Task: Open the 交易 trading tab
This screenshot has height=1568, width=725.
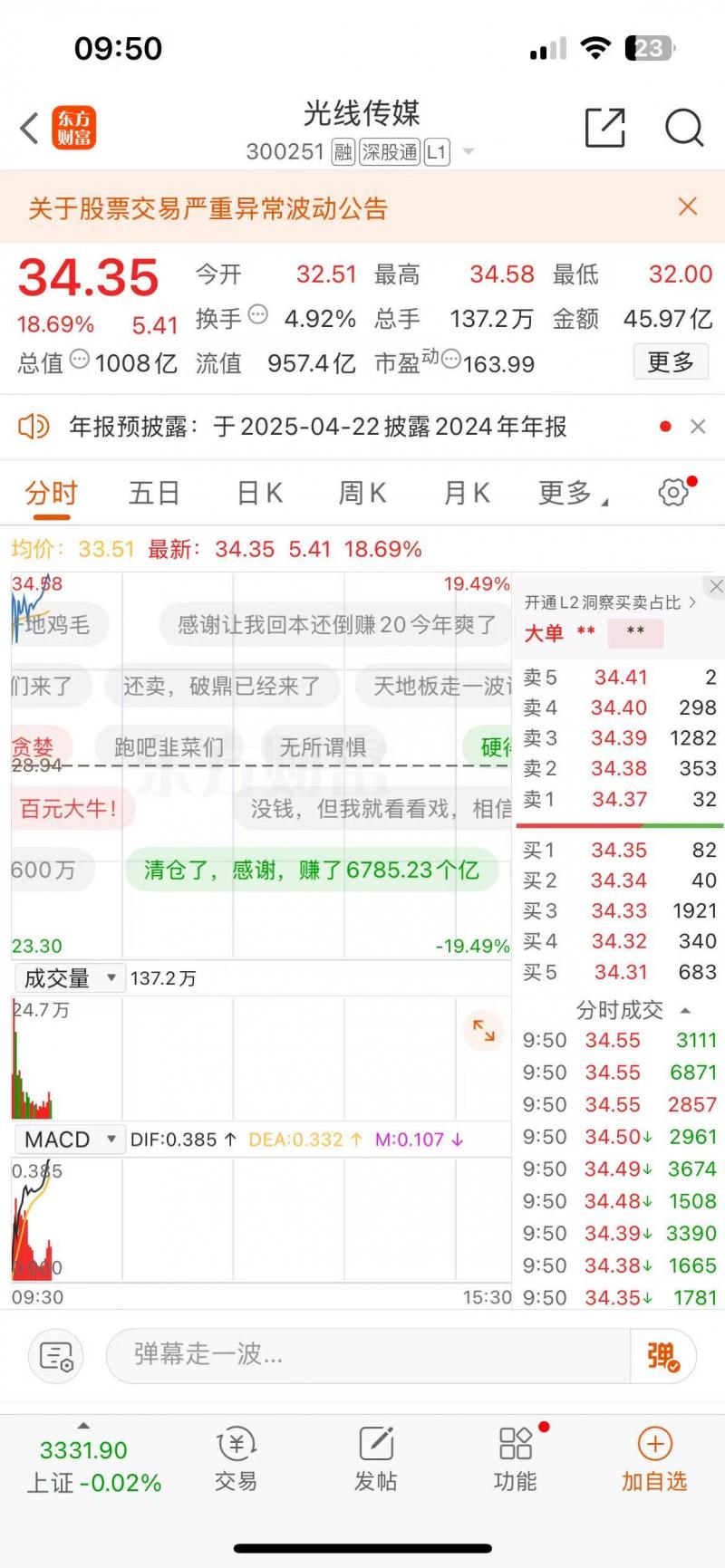Action: [x=236, y=1459]
